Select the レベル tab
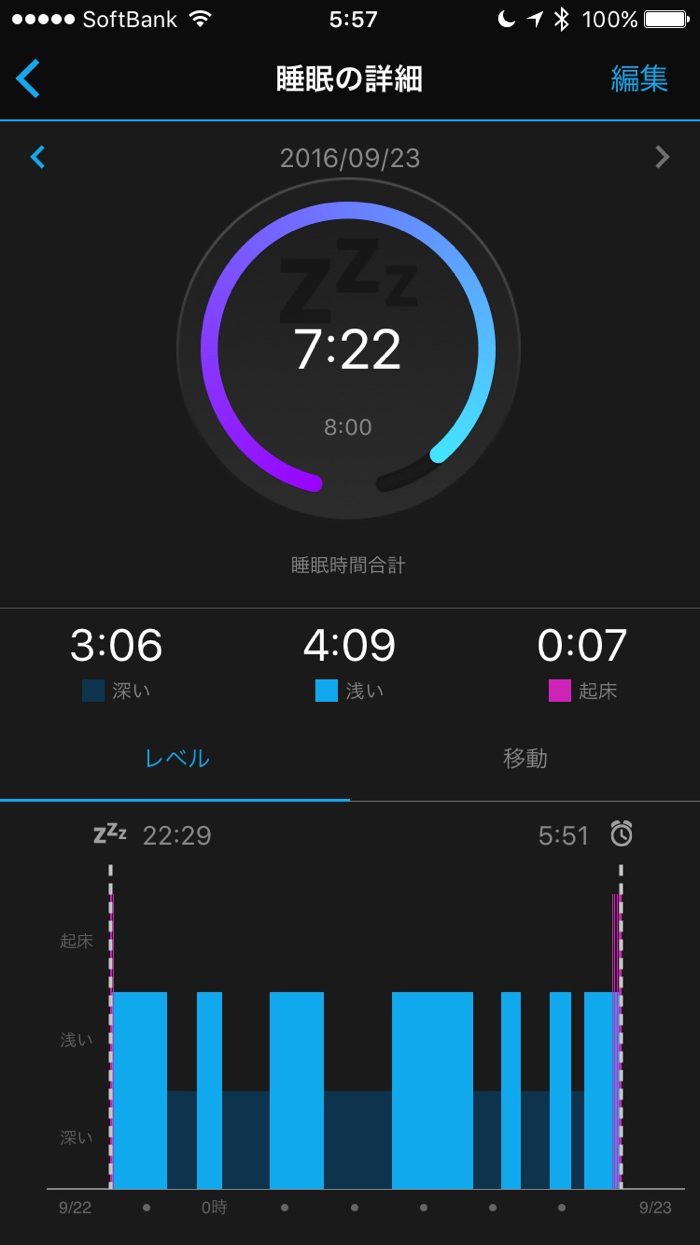Screen dimensions: 700x1245 [x=177, y=758]
